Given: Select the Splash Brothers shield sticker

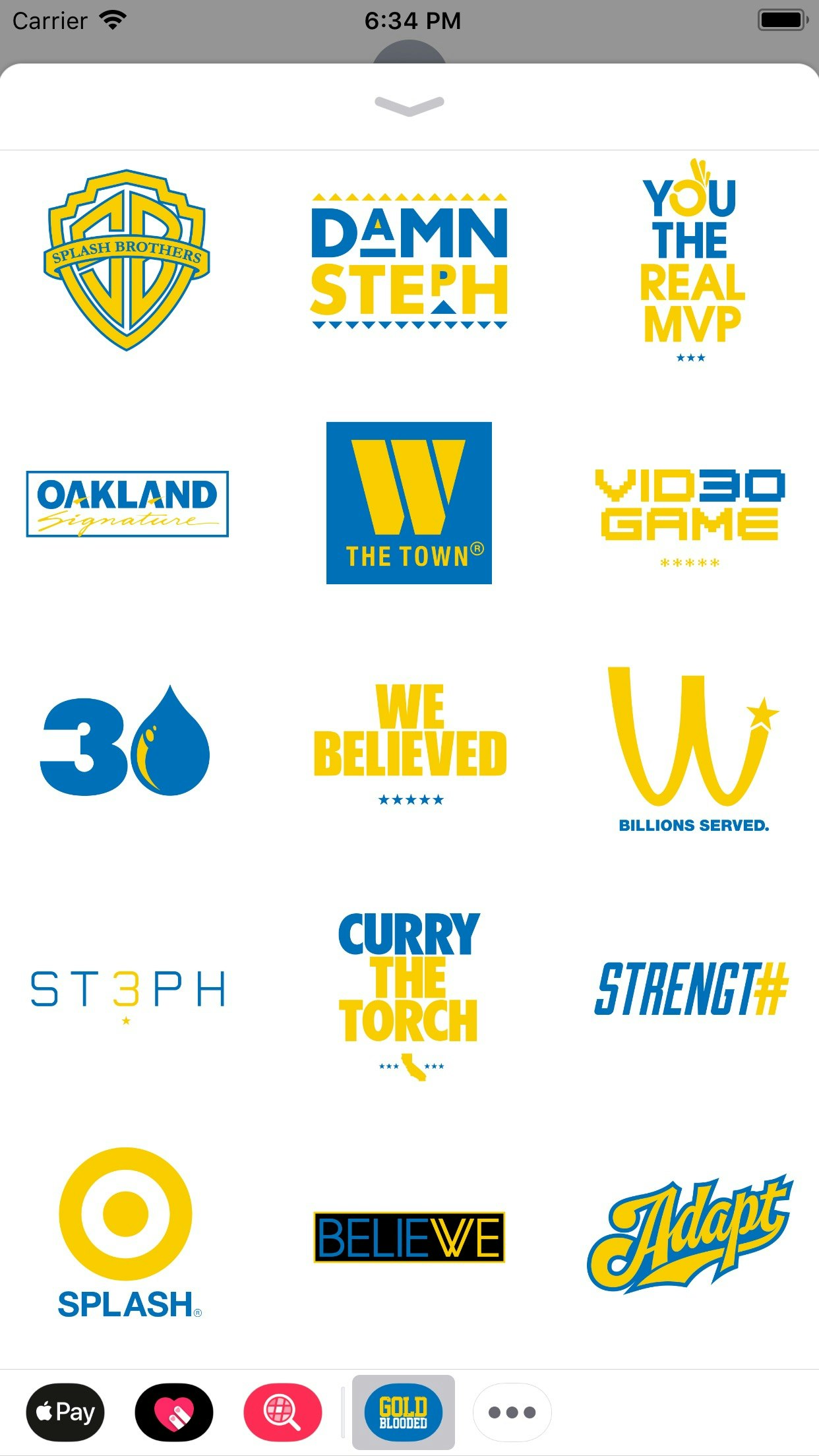Looking at the screenshot, I should coord(126,257).
